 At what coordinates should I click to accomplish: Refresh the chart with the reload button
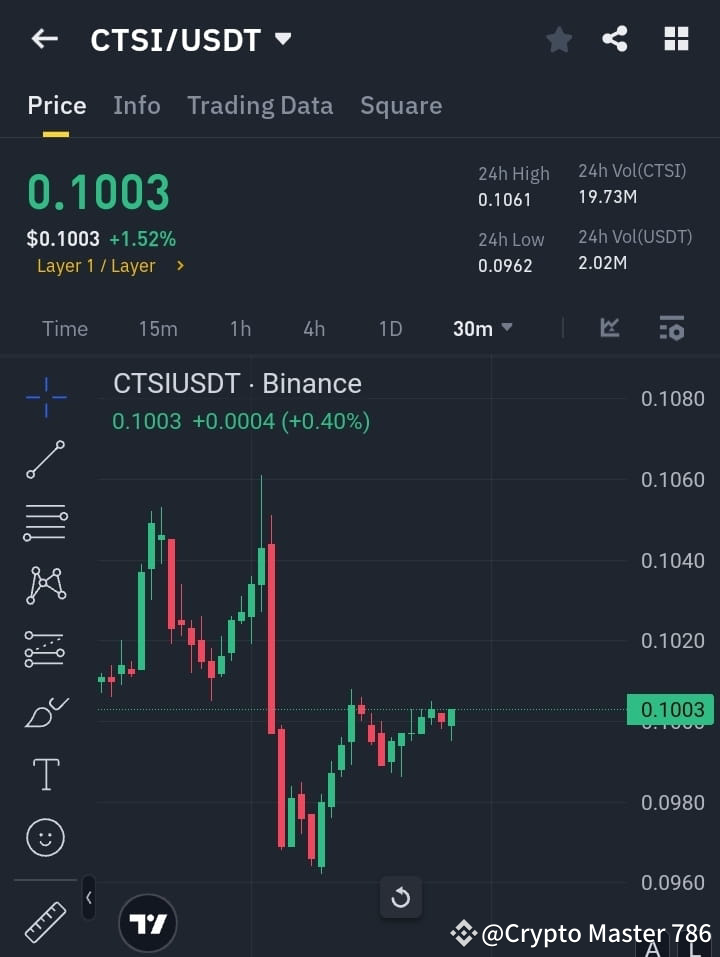[401, 898]
